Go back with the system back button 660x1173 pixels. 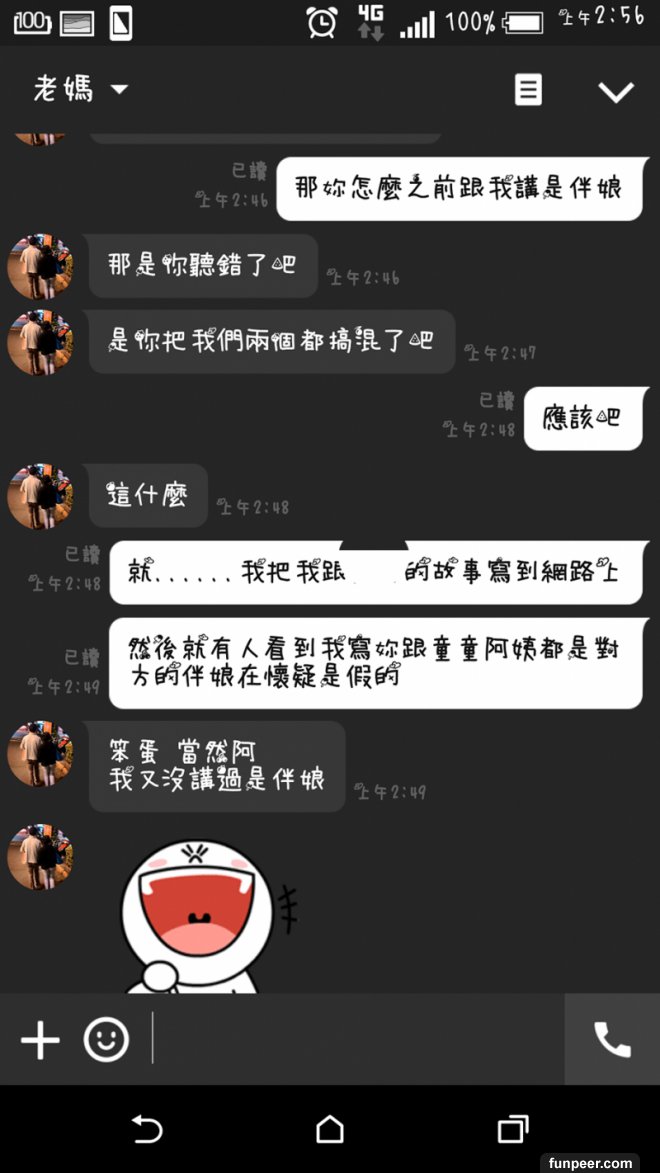point(147,1130)
